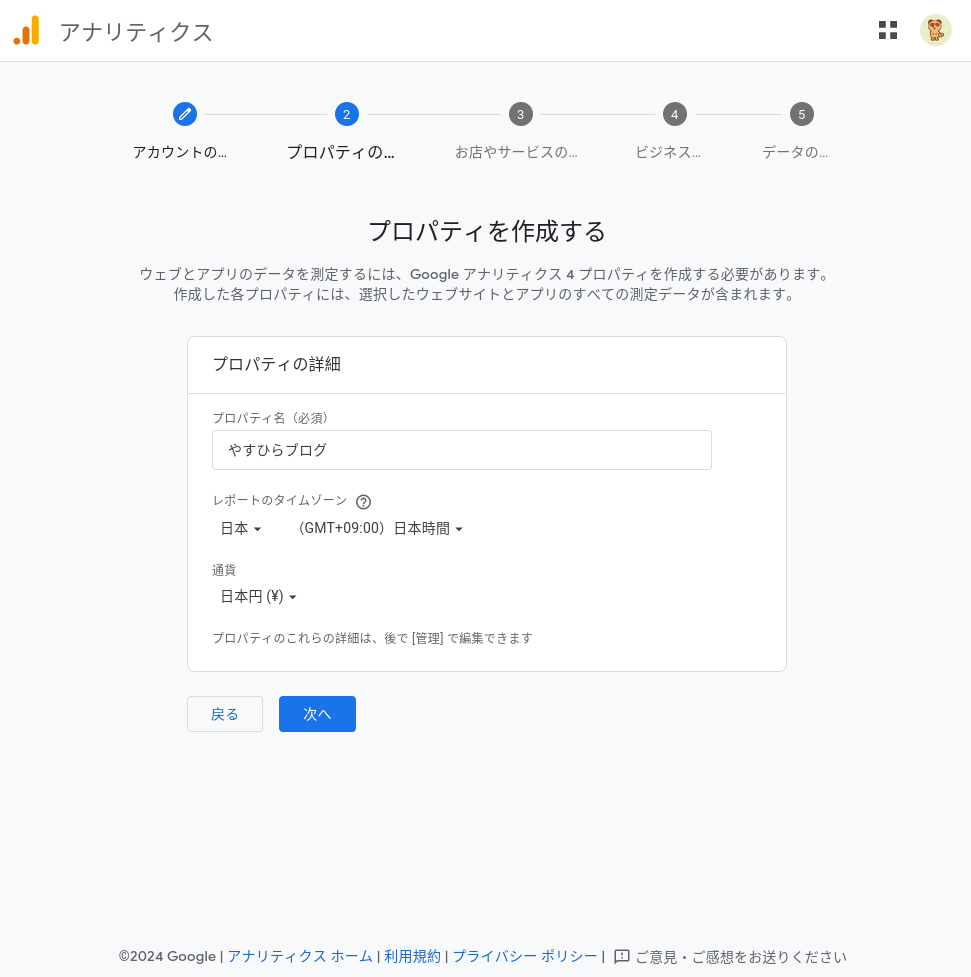
Task: Change the country dropdown from 日本
Action: point(241,529)
